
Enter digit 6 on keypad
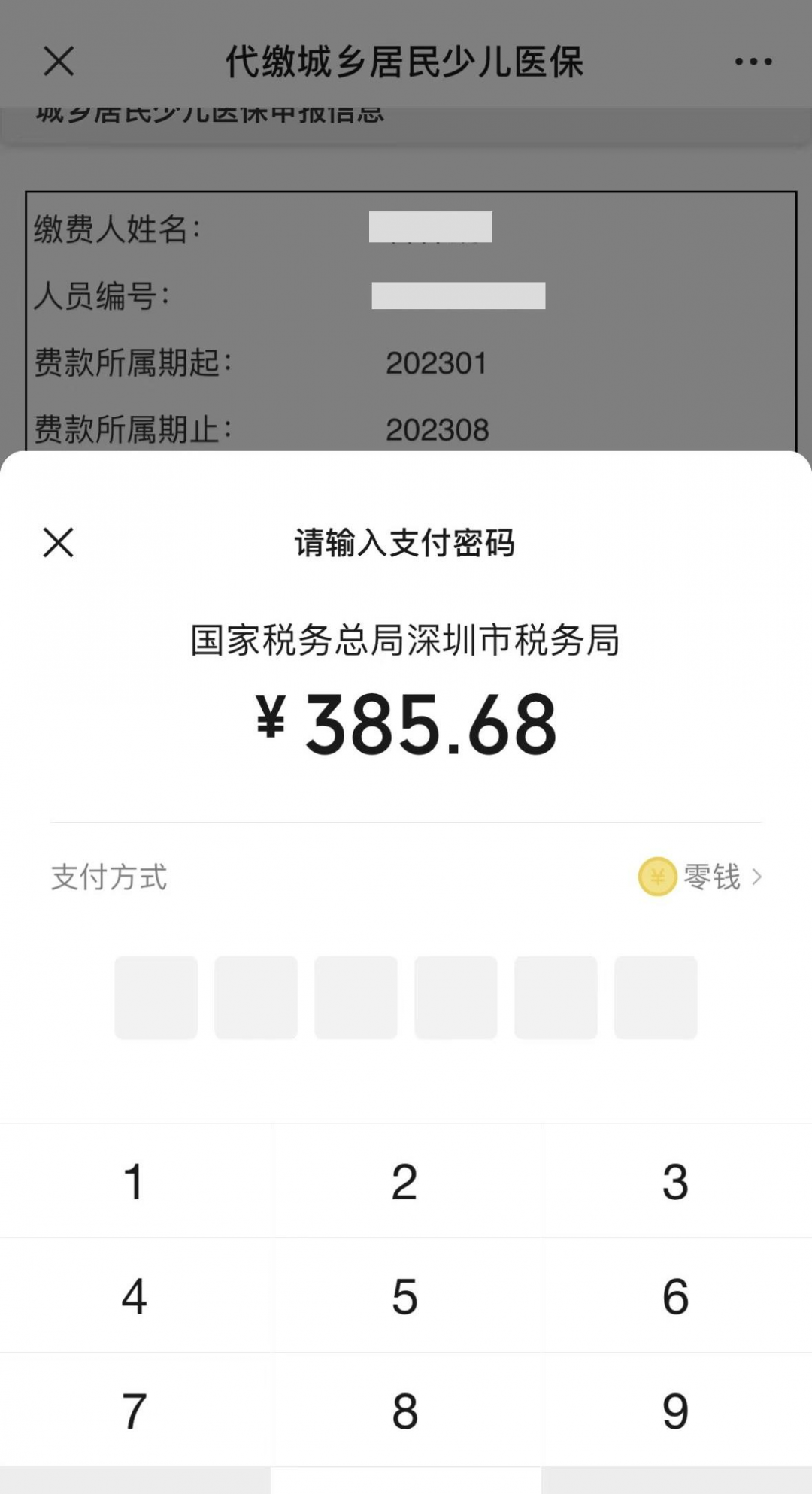pos(677,1296)
